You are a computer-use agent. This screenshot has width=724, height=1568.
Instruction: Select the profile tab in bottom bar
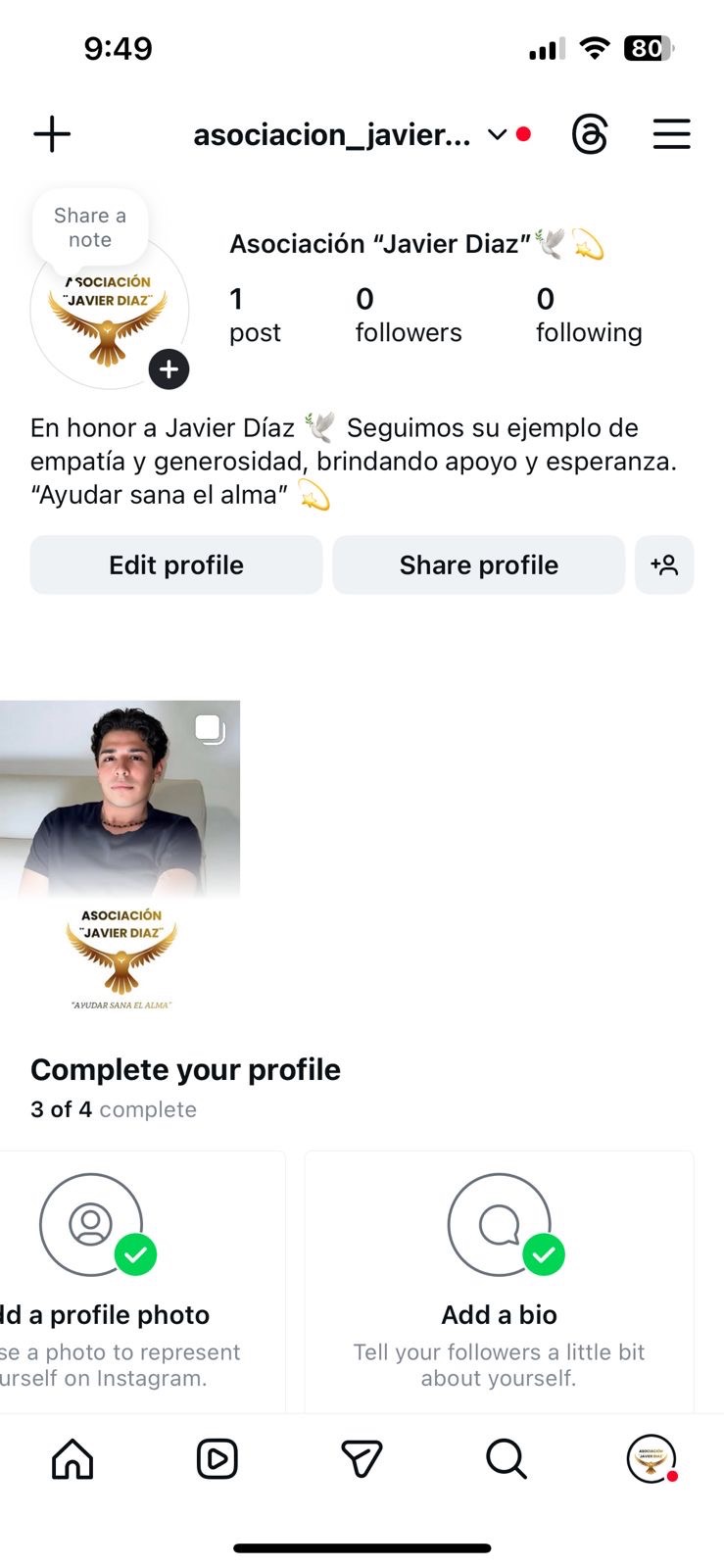(651, 1459)
